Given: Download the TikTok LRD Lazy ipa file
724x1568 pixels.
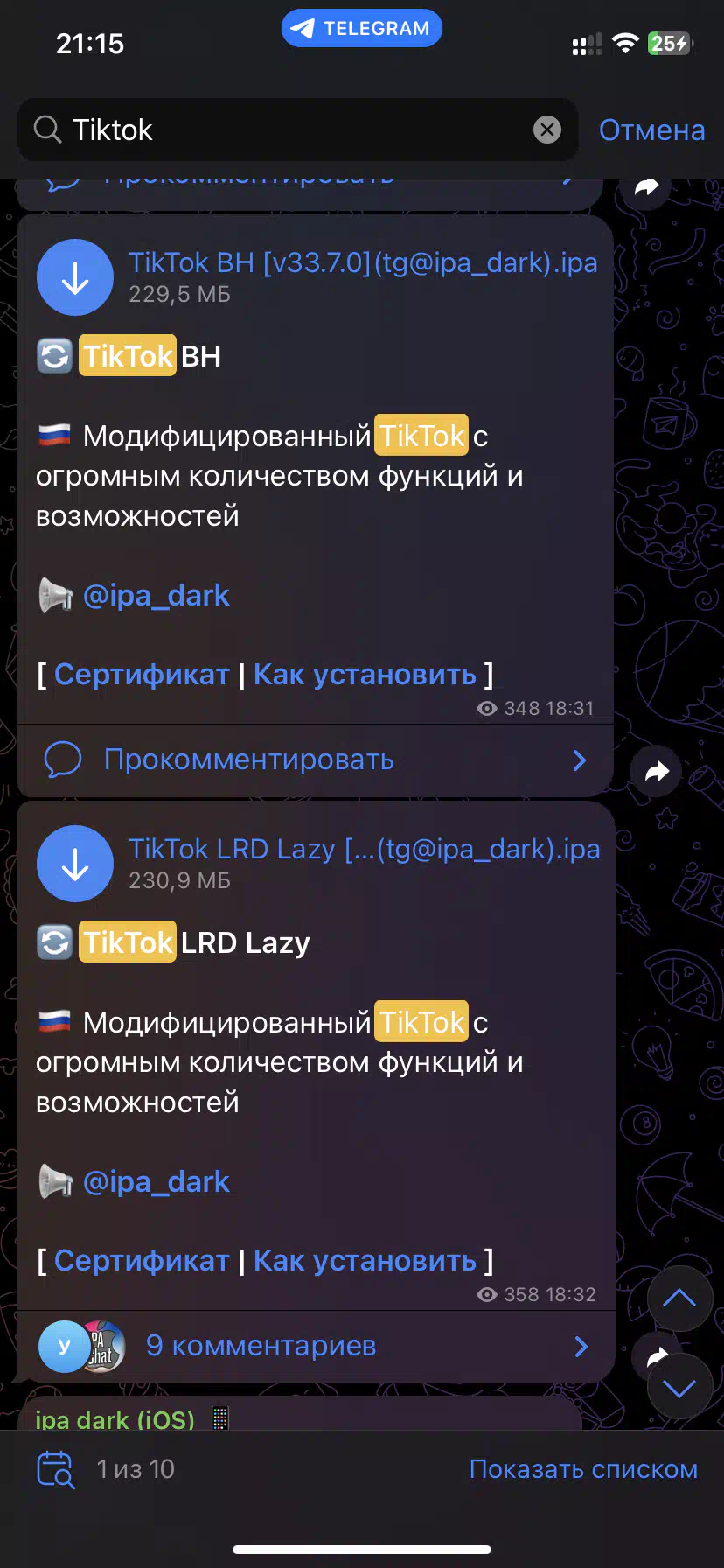Looking at the screenshot, I should pos(75,864).
